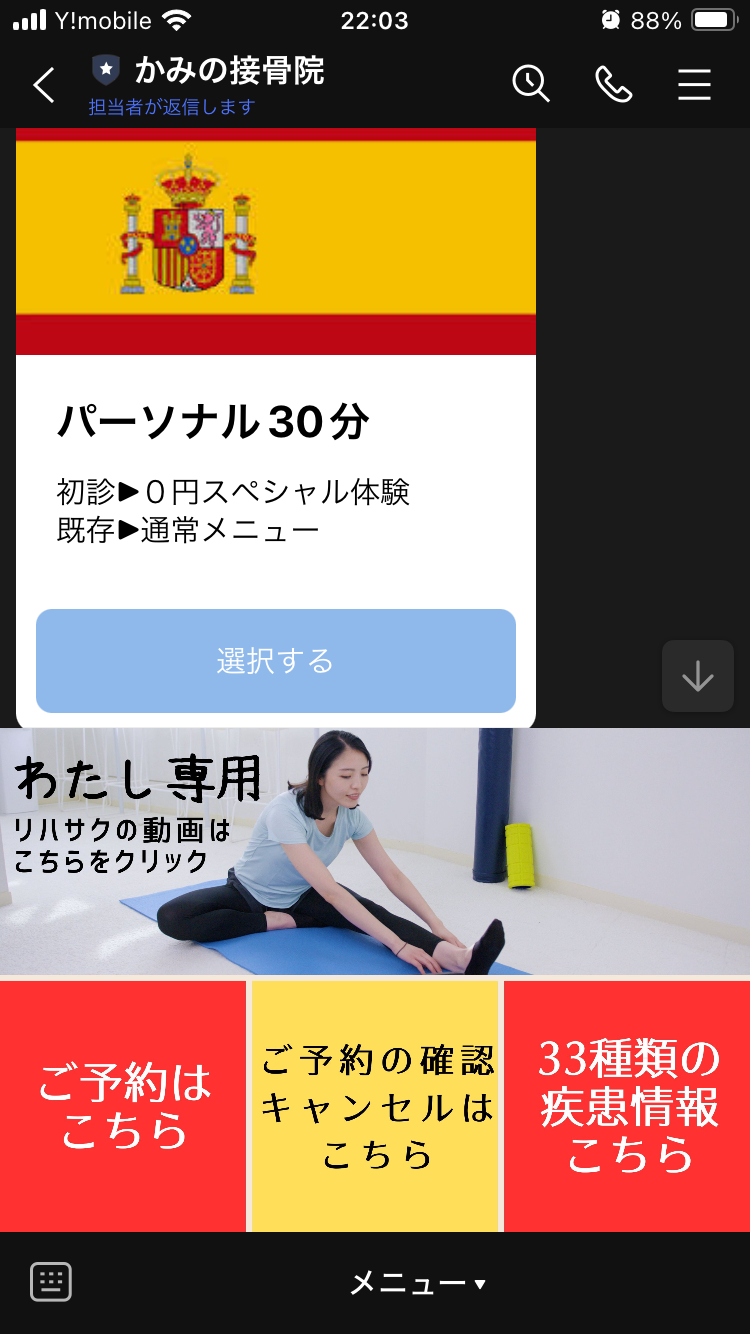This screenshot has height=1334, width=750.
Task: Switch to keyboard input with the keyboard icon
Action: (x=51, y=1281)
